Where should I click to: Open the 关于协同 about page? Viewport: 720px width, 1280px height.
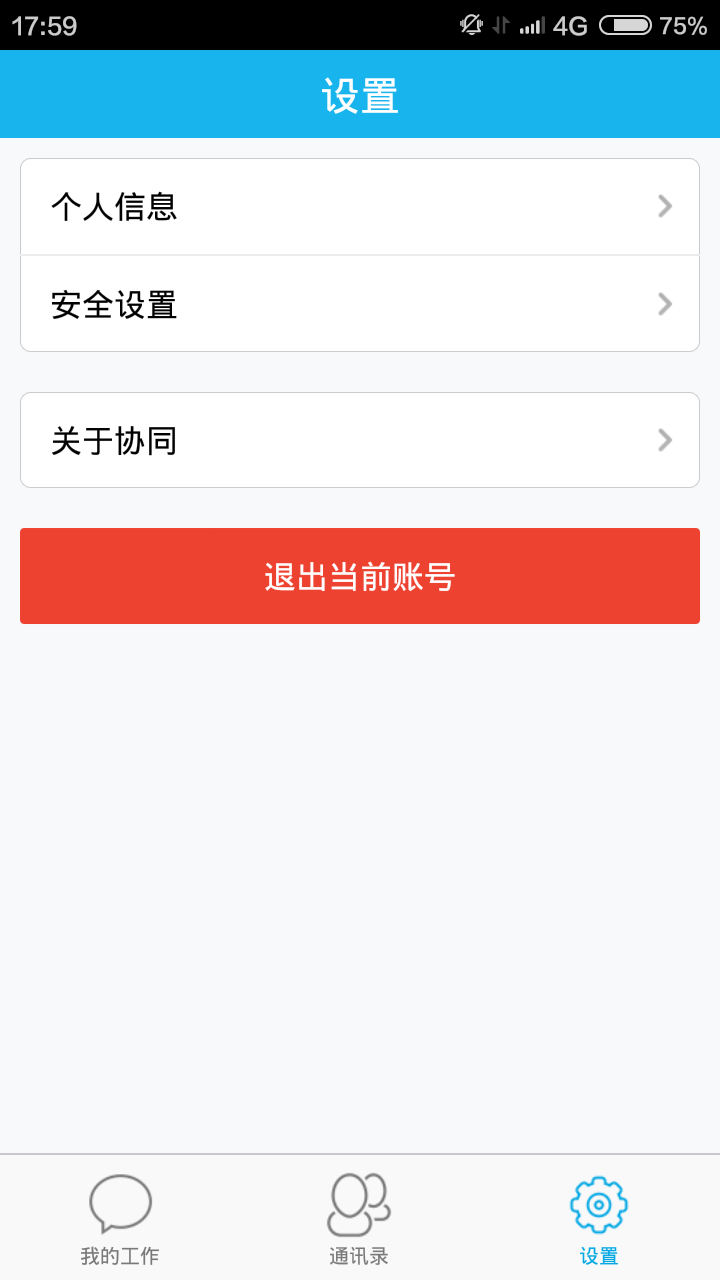point(360,439)
